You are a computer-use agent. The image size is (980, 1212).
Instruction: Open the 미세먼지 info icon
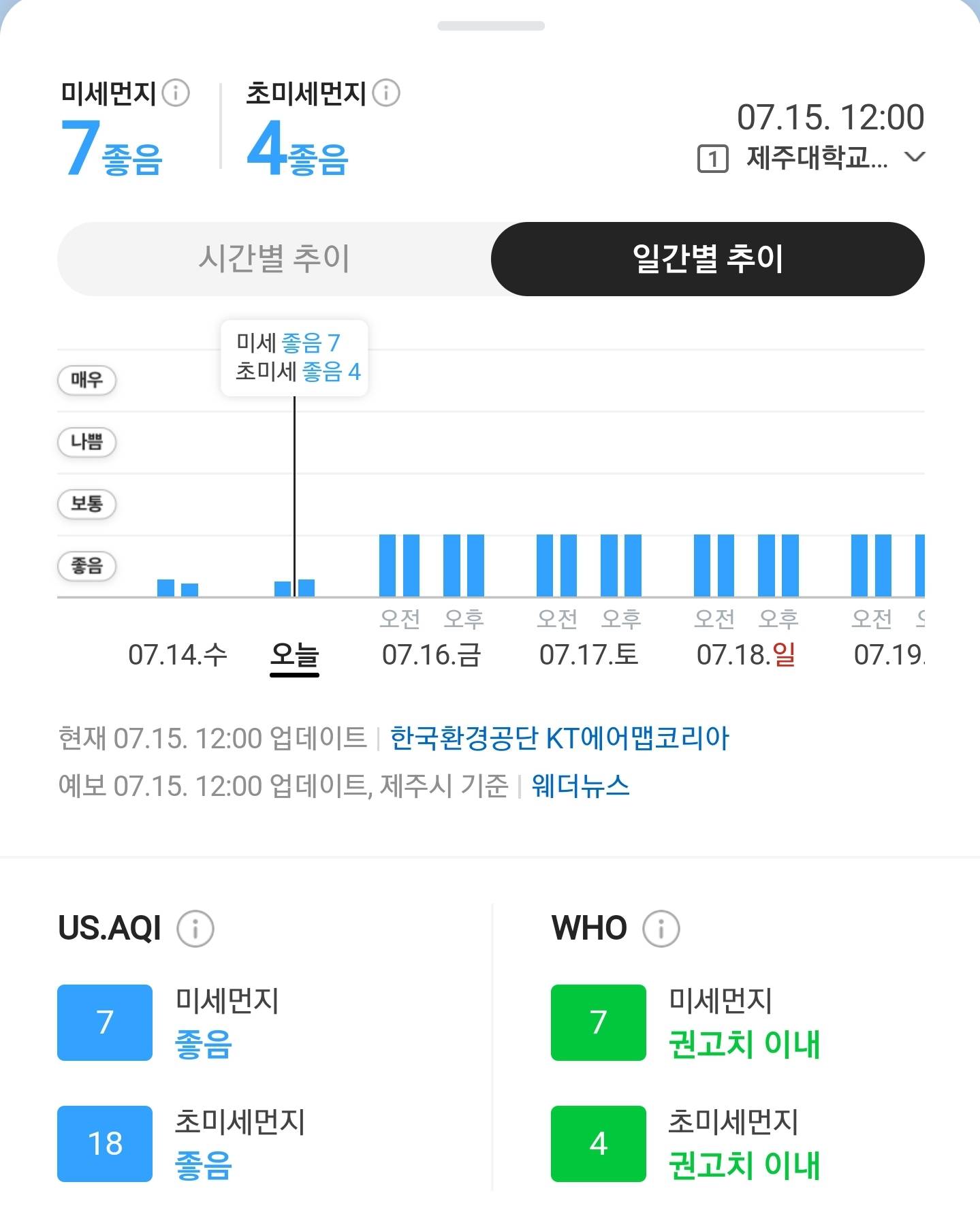click(176, 93)
